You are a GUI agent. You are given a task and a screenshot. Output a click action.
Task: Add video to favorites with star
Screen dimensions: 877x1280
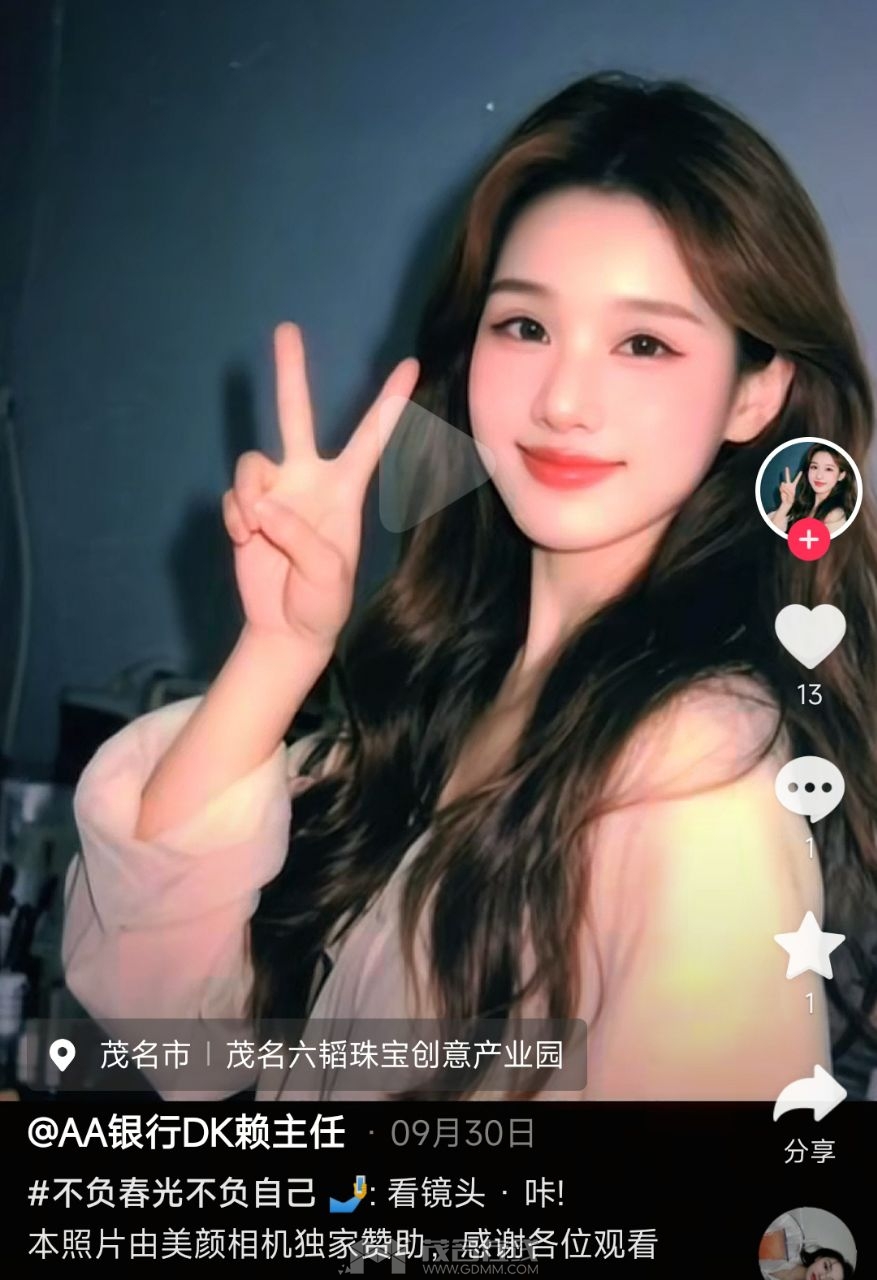coord(809,945)
